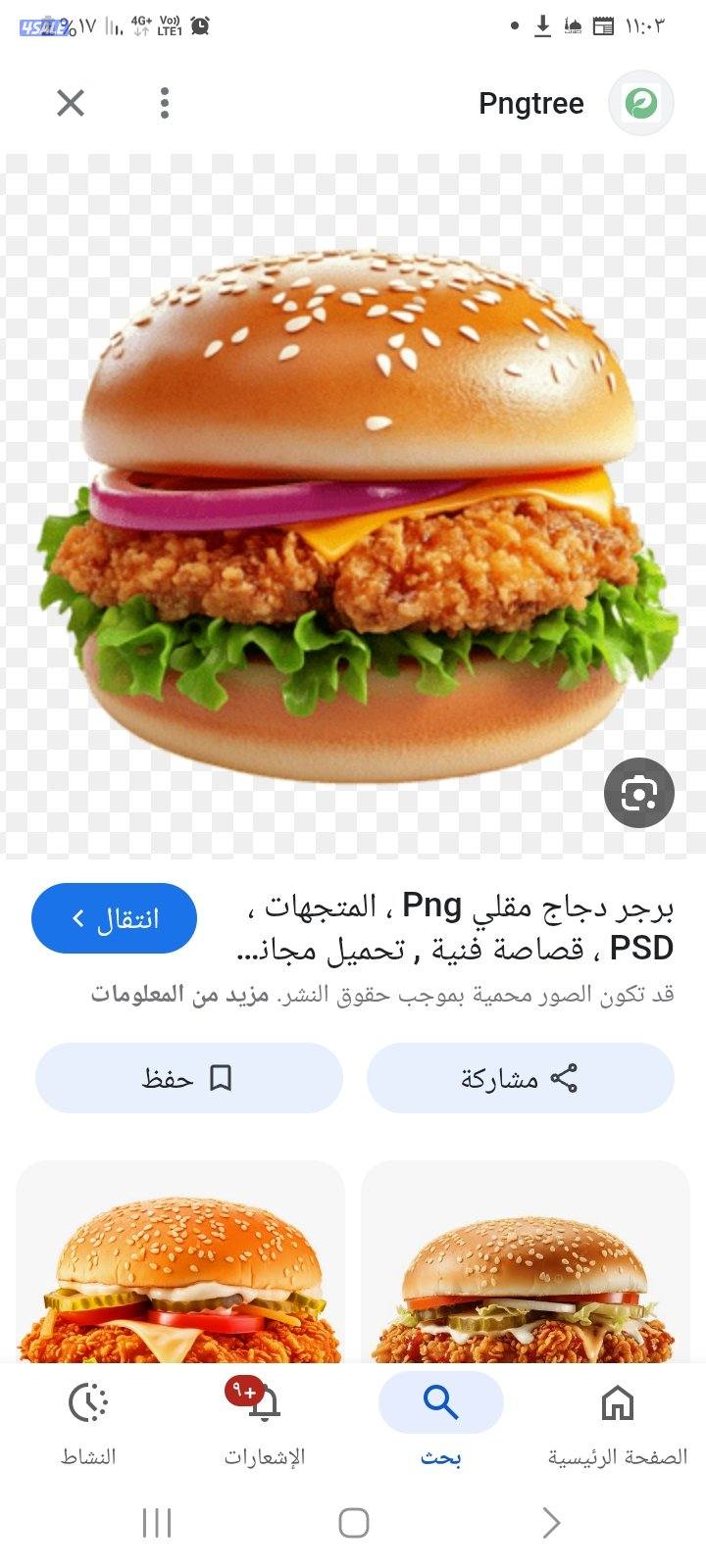Tap the bookmark icon beside حفظ

point(223,1078)
